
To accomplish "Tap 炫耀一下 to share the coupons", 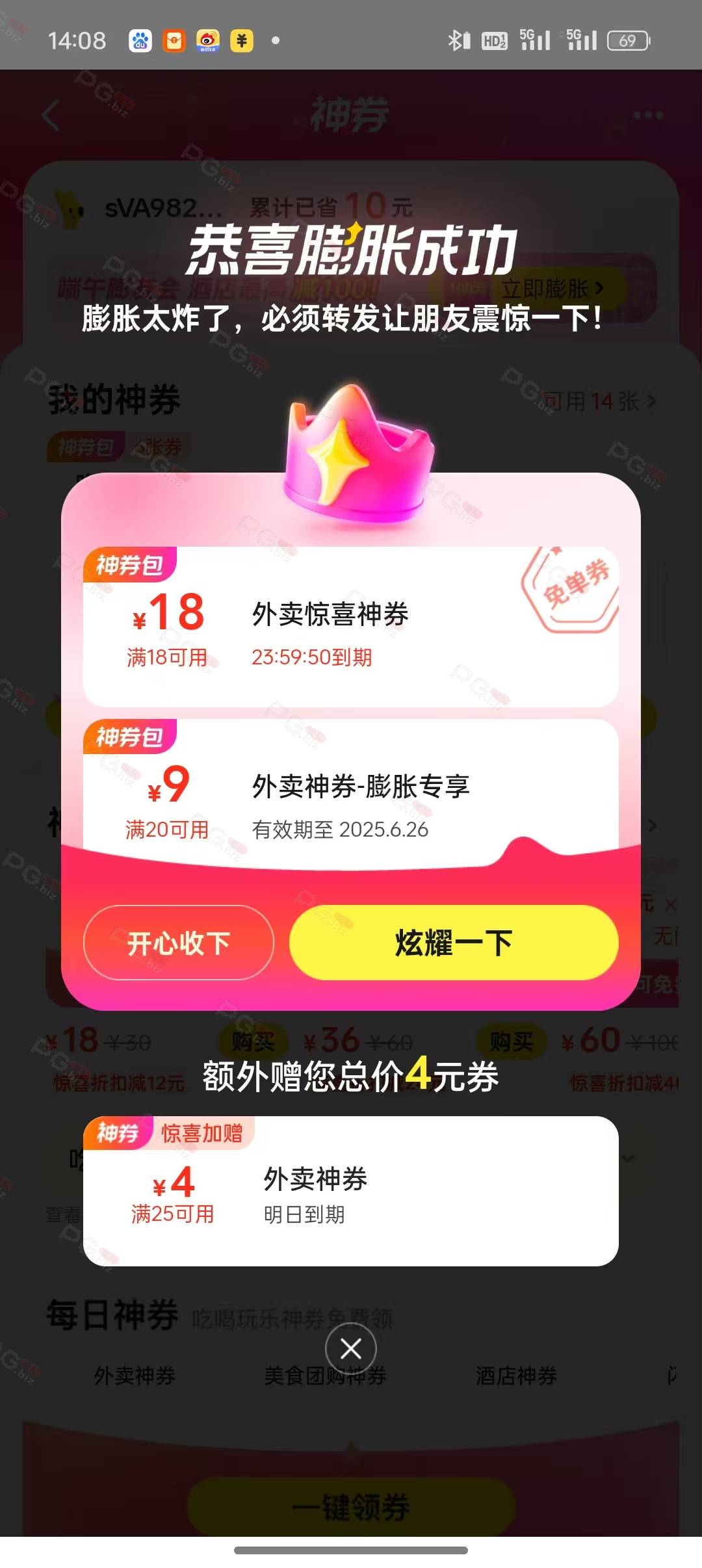I will [x=454, y=942].
